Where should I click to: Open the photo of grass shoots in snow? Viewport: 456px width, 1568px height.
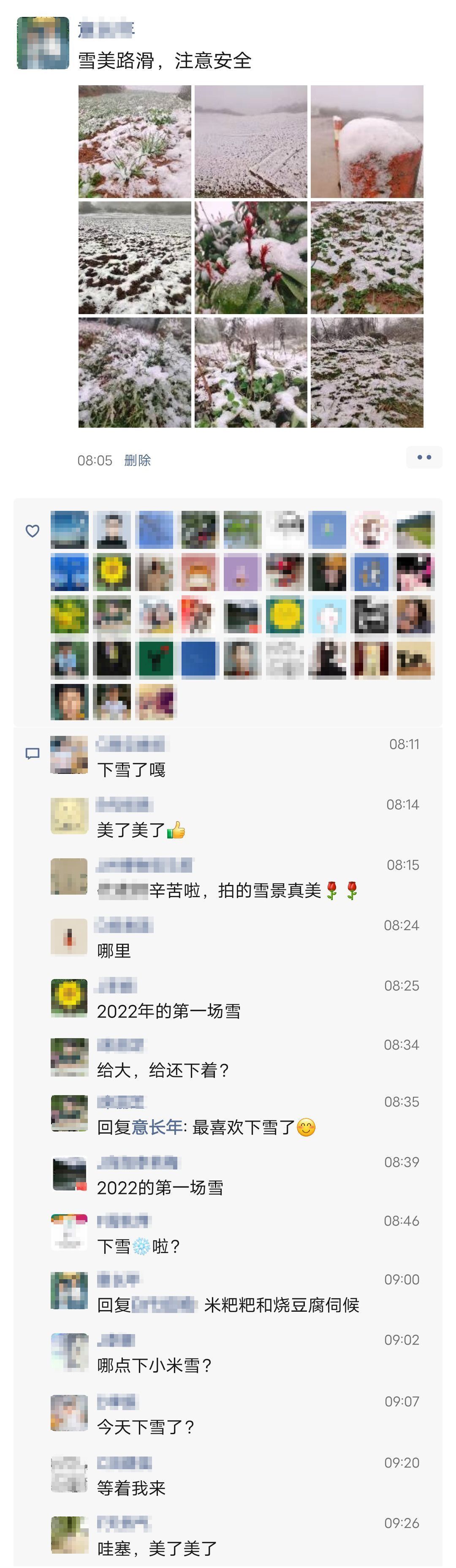135,142
